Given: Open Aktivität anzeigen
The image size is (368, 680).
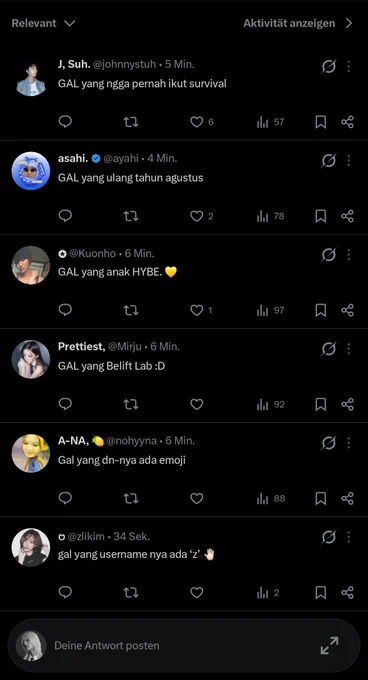Looking at the screenshot, I should point(298,23).
